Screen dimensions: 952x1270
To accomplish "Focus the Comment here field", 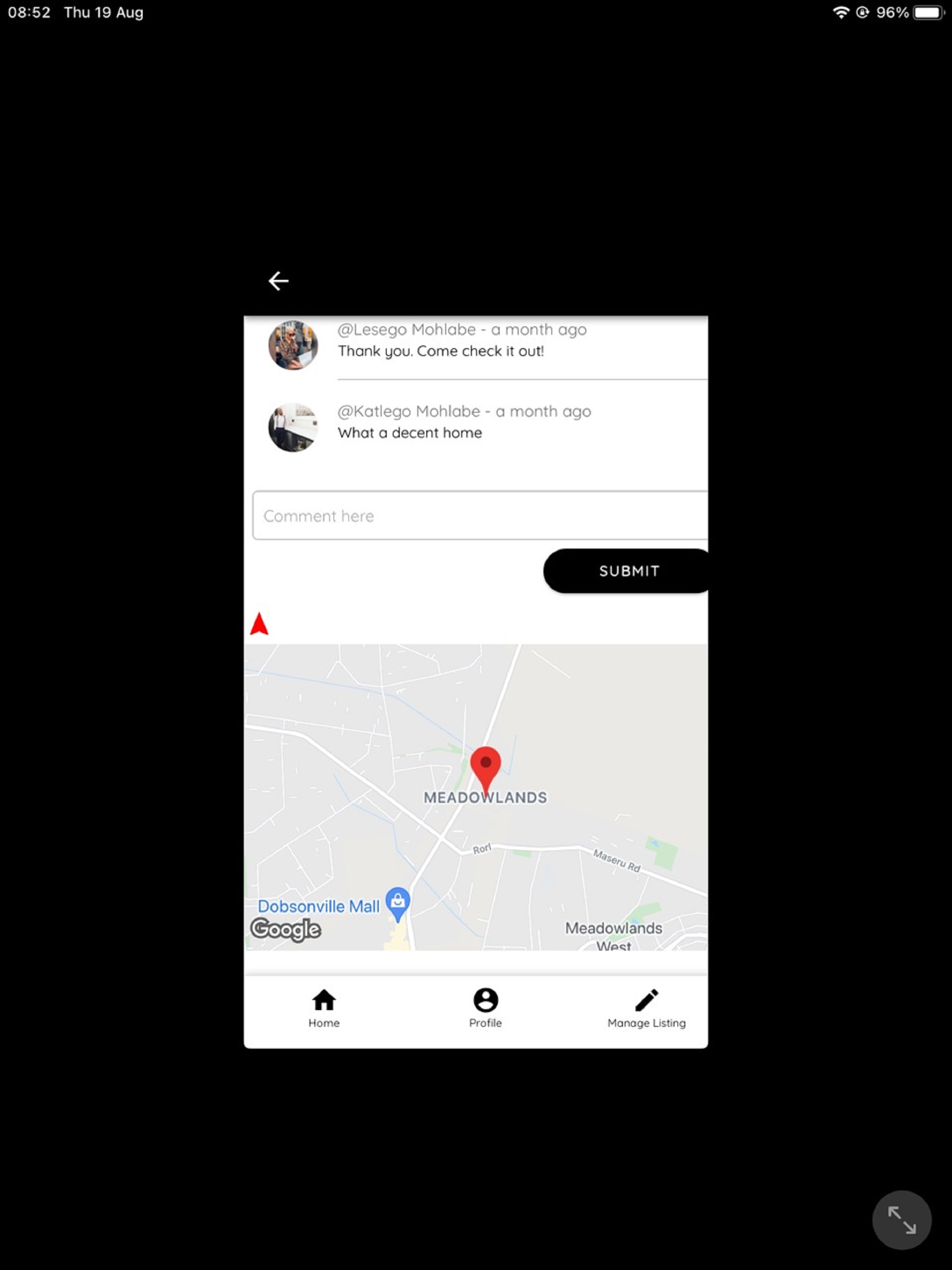I will tap(480, 516).
